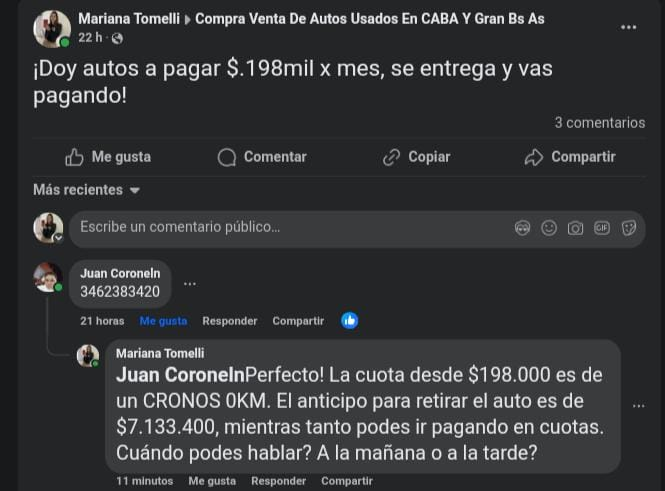The height and width of the screenshot is (491, 665).
Task: Open the Compra Venta De Autos Usados group
Action: 369,19
